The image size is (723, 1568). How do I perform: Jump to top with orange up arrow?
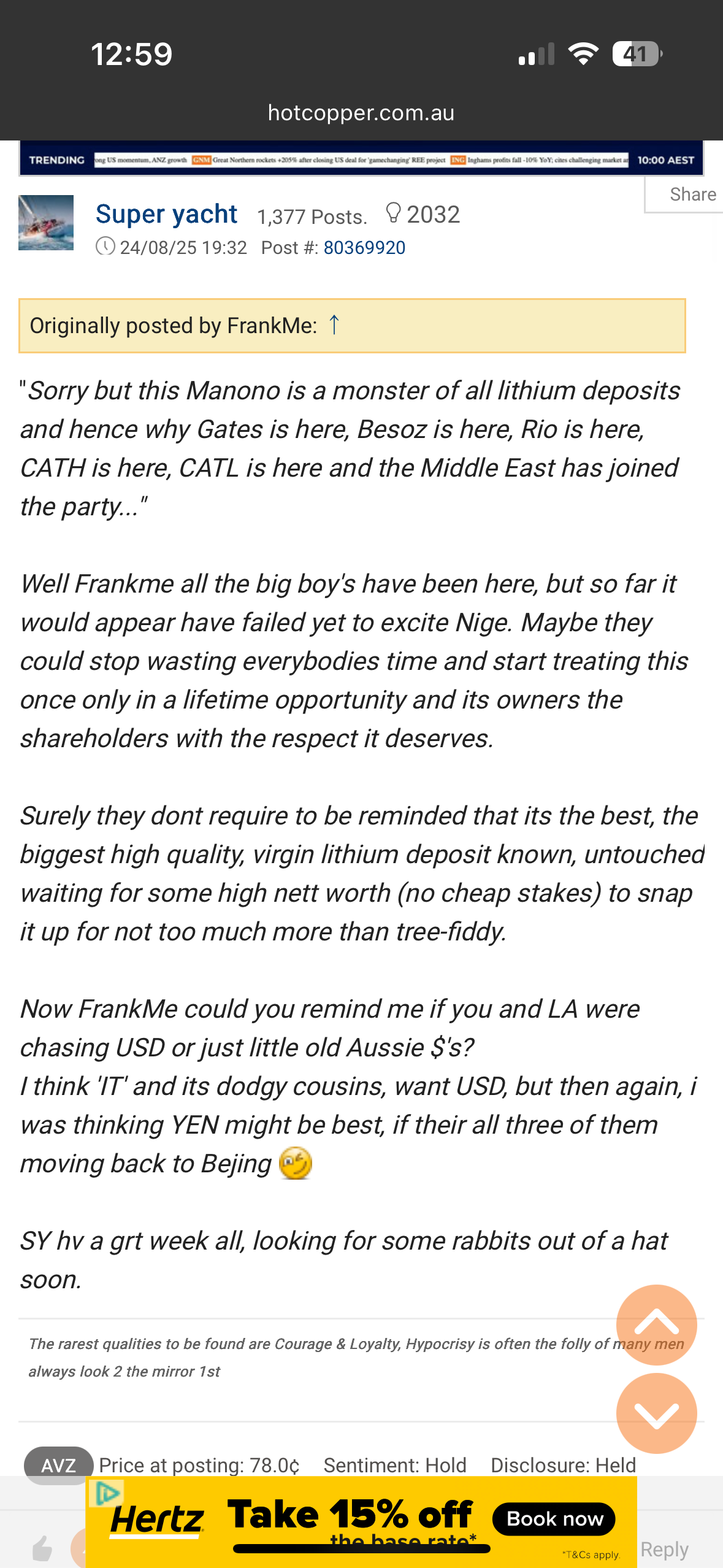656,1324
